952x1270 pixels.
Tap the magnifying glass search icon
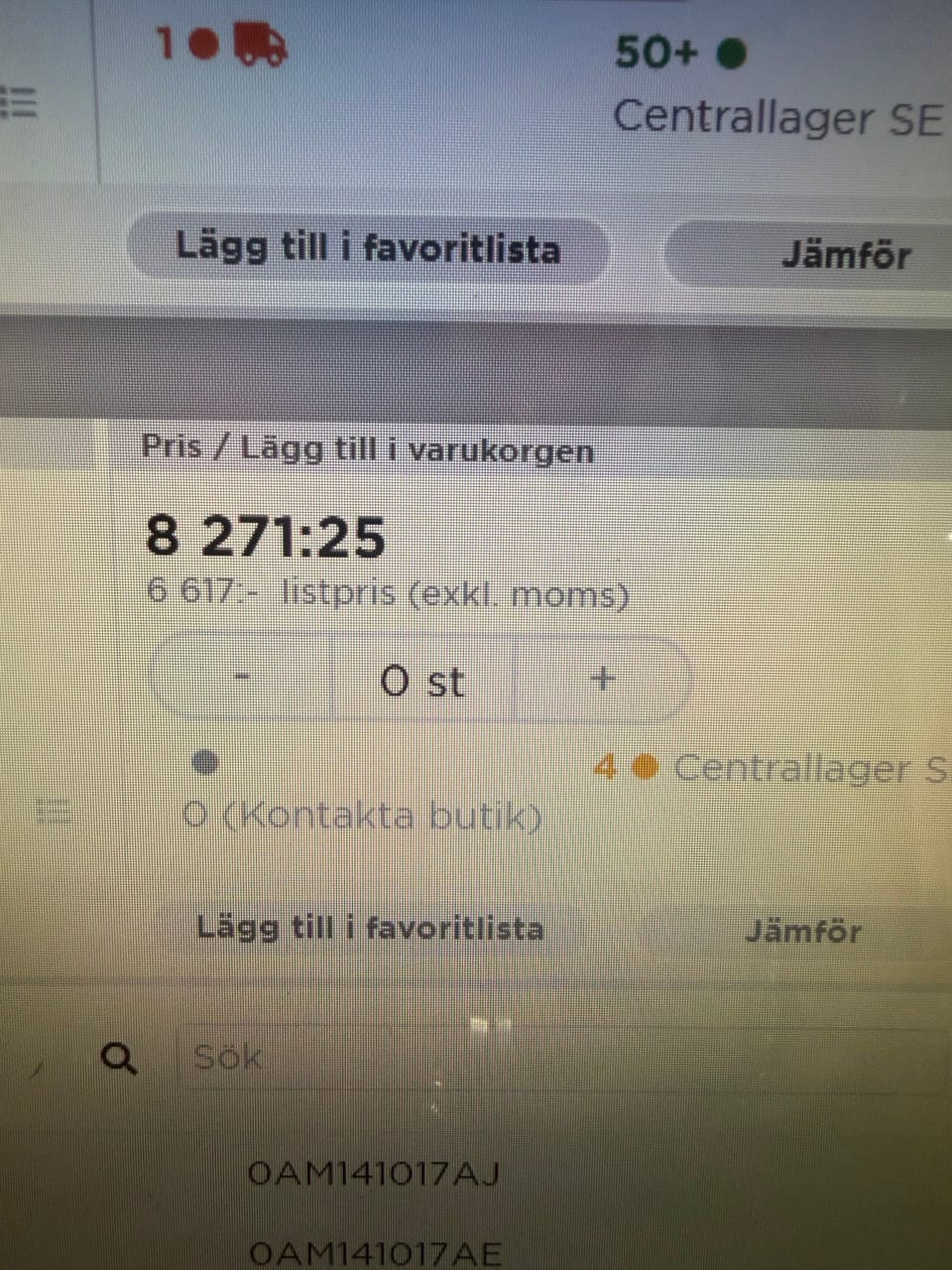[119, 1059]
